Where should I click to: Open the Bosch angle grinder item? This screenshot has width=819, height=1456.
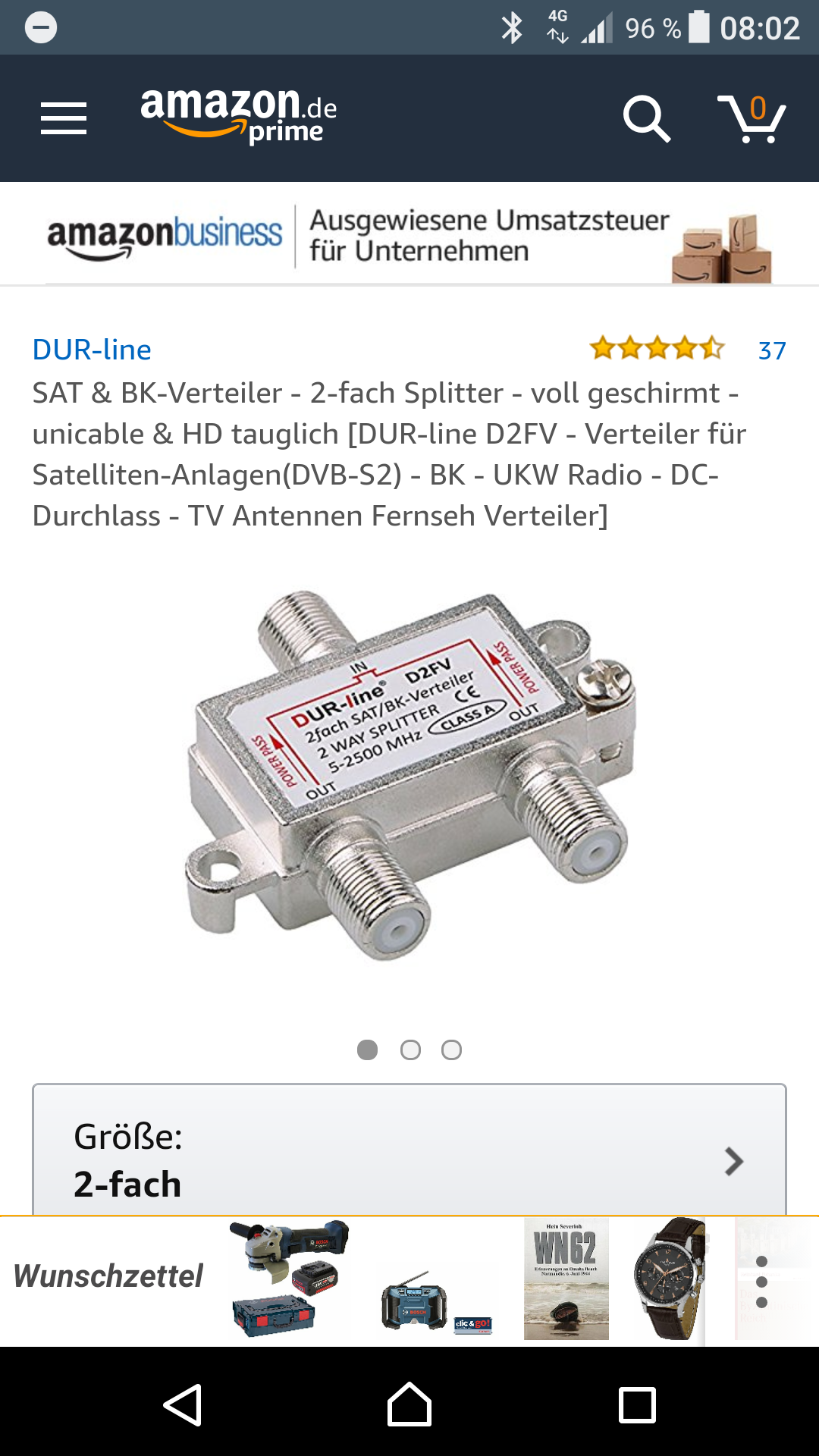click(x=288, y=1279)
